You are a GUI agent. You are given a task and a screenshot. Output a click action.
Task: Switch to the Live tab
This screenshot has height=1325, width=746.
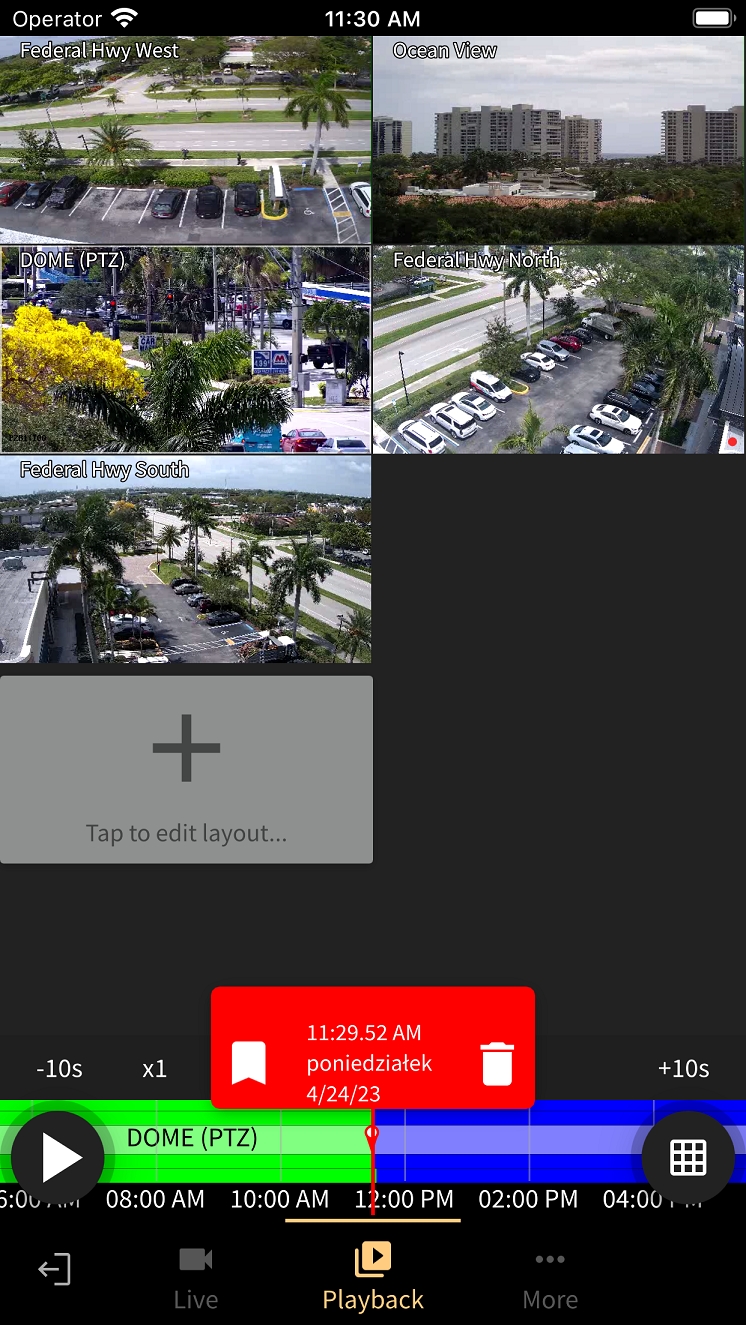196,1278
